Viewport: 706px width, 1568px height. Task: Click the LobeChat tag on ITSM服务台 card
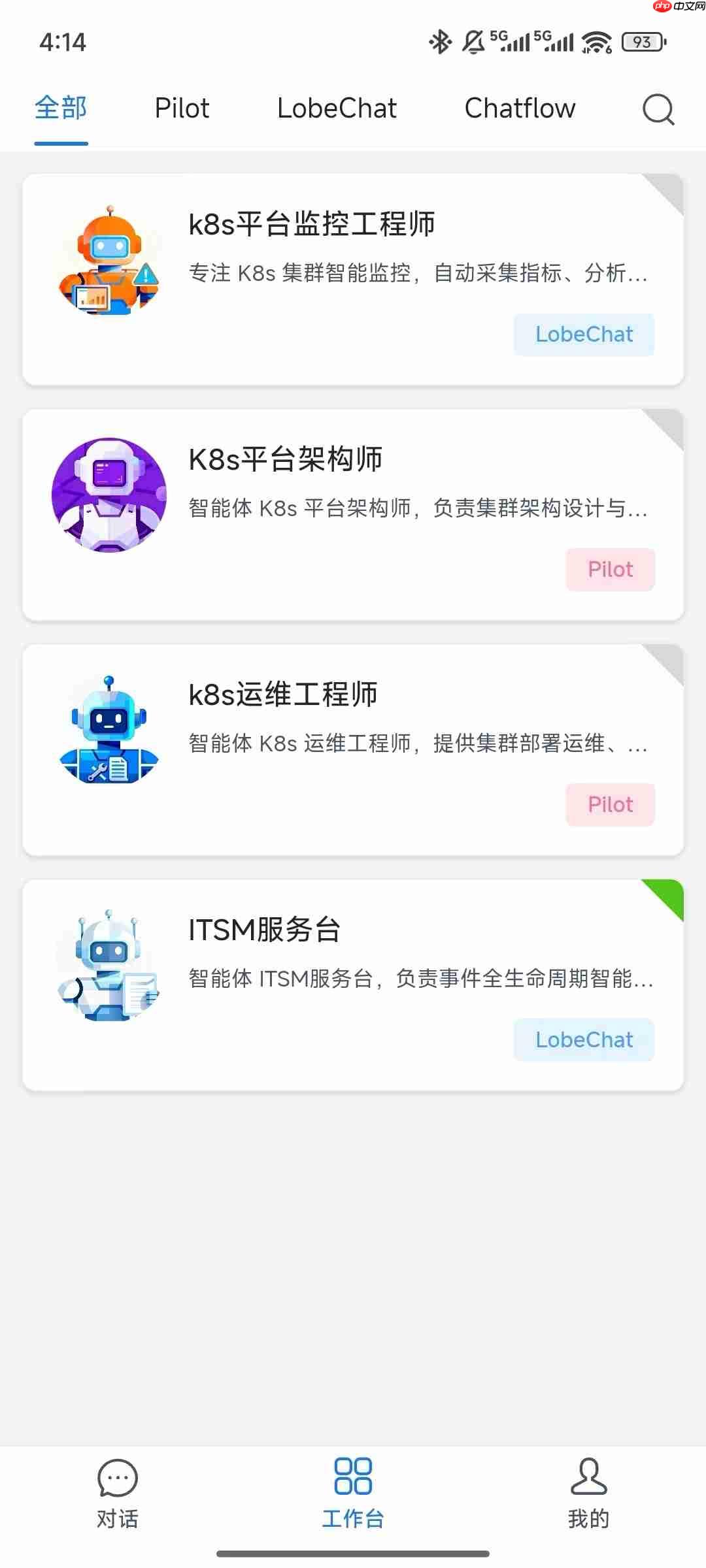584,1039
